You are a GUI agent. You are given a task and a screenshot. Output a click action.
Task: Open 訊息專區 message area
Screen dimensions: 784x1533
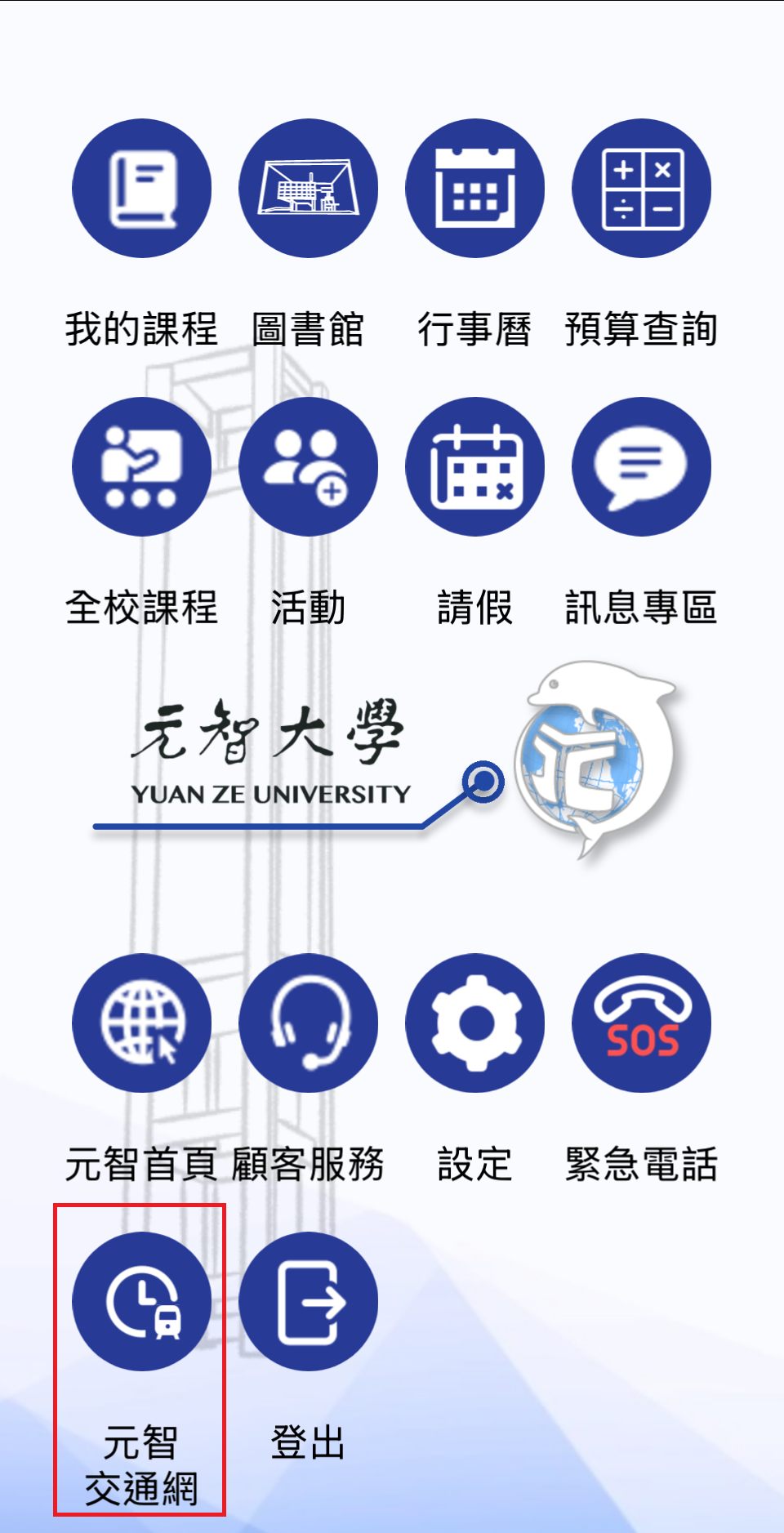point(641,467)
